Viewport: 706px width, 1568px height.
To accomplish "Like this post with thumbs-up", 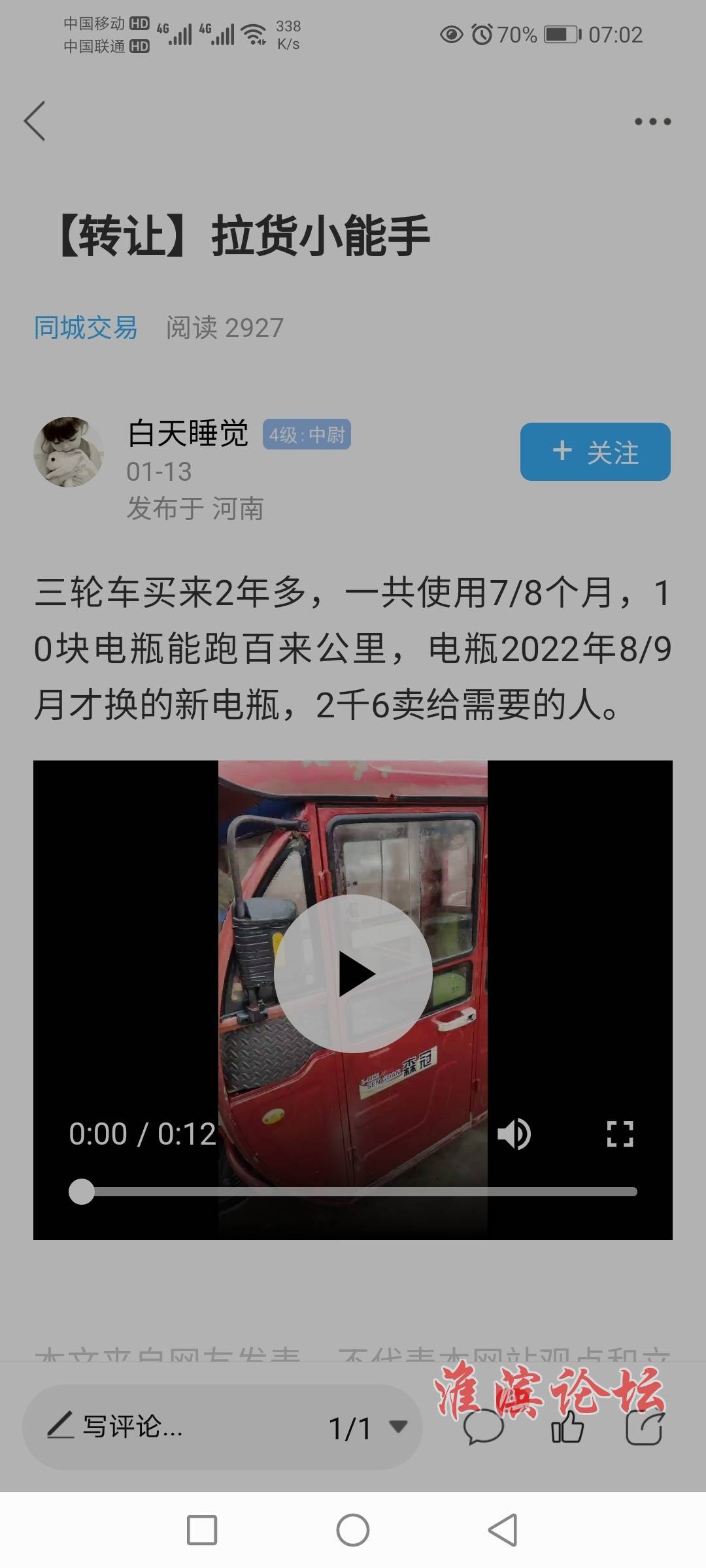I will point(567,1428).
